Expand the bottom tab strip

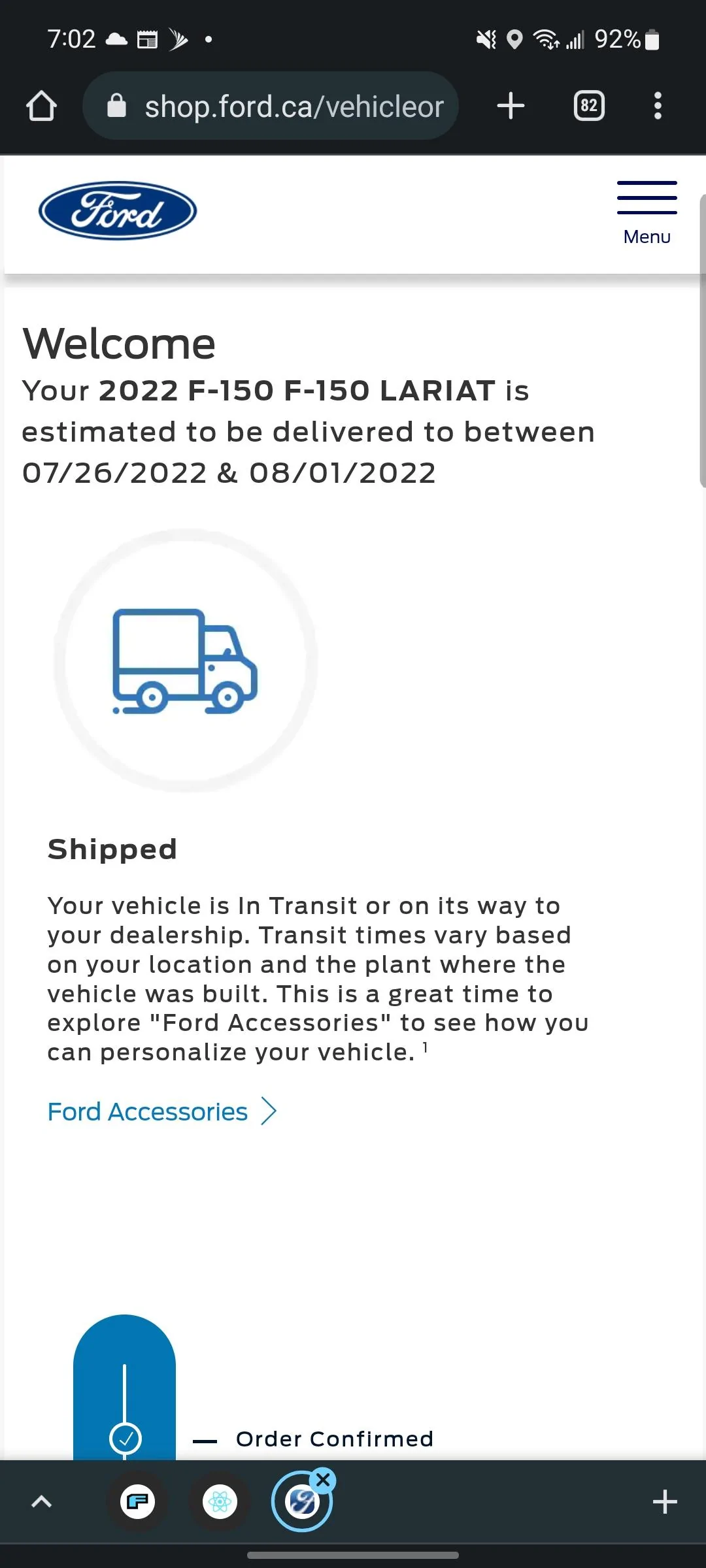pyautogui.click(x=41, y=1501)
